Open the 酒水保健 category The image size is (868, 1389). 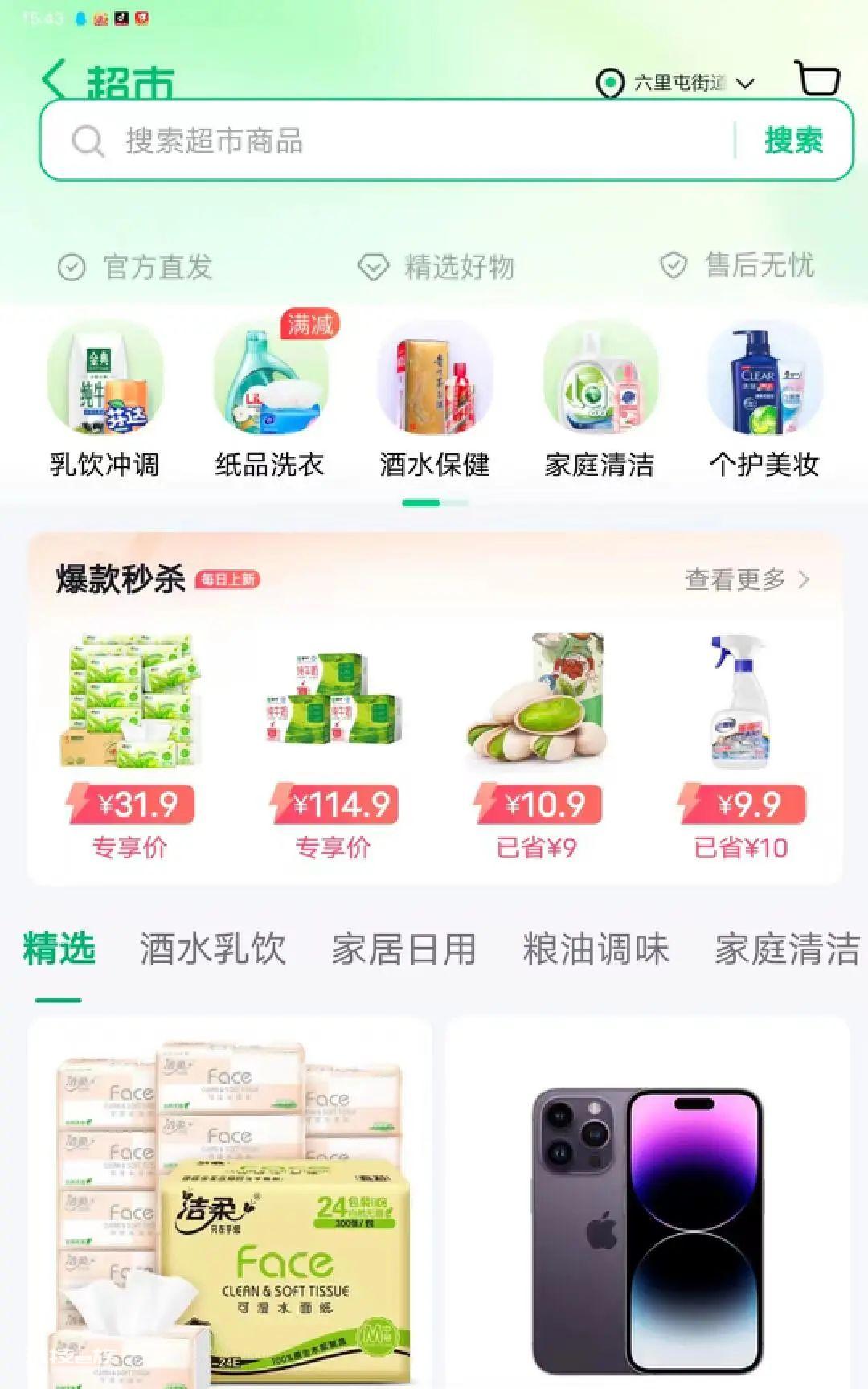(x=435, y=399)
